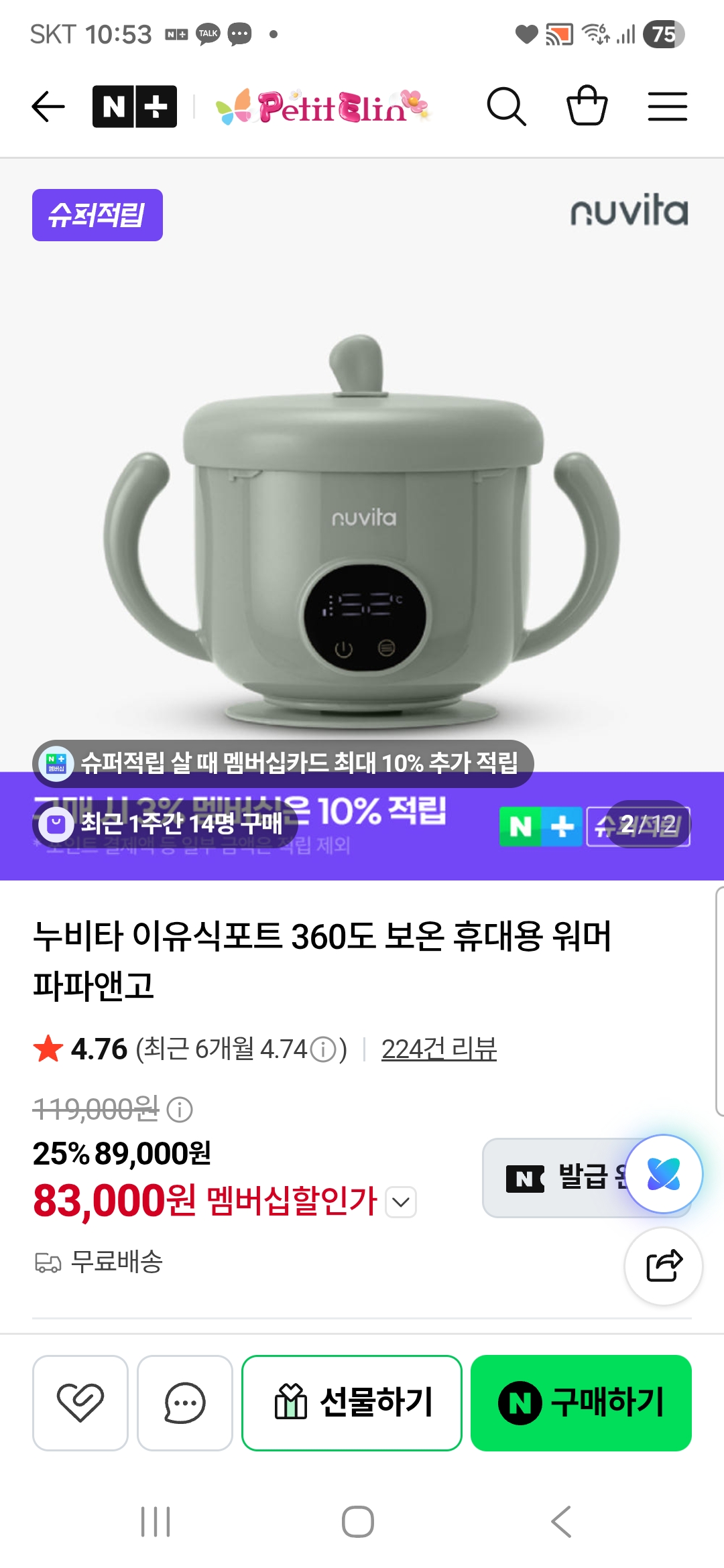Tap 선물하기 to send as gift
Screen dimensions: 724x1568
(352, 1402)
